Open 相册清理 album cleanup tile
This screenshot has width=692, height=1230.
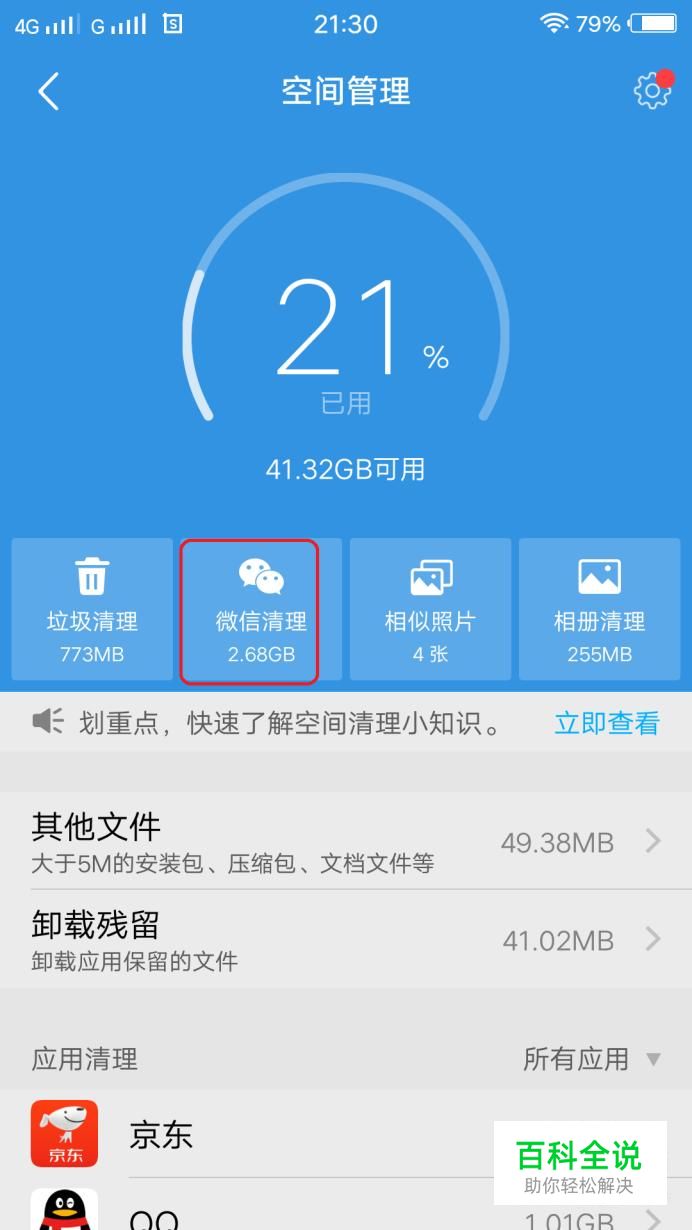[599, 609]
